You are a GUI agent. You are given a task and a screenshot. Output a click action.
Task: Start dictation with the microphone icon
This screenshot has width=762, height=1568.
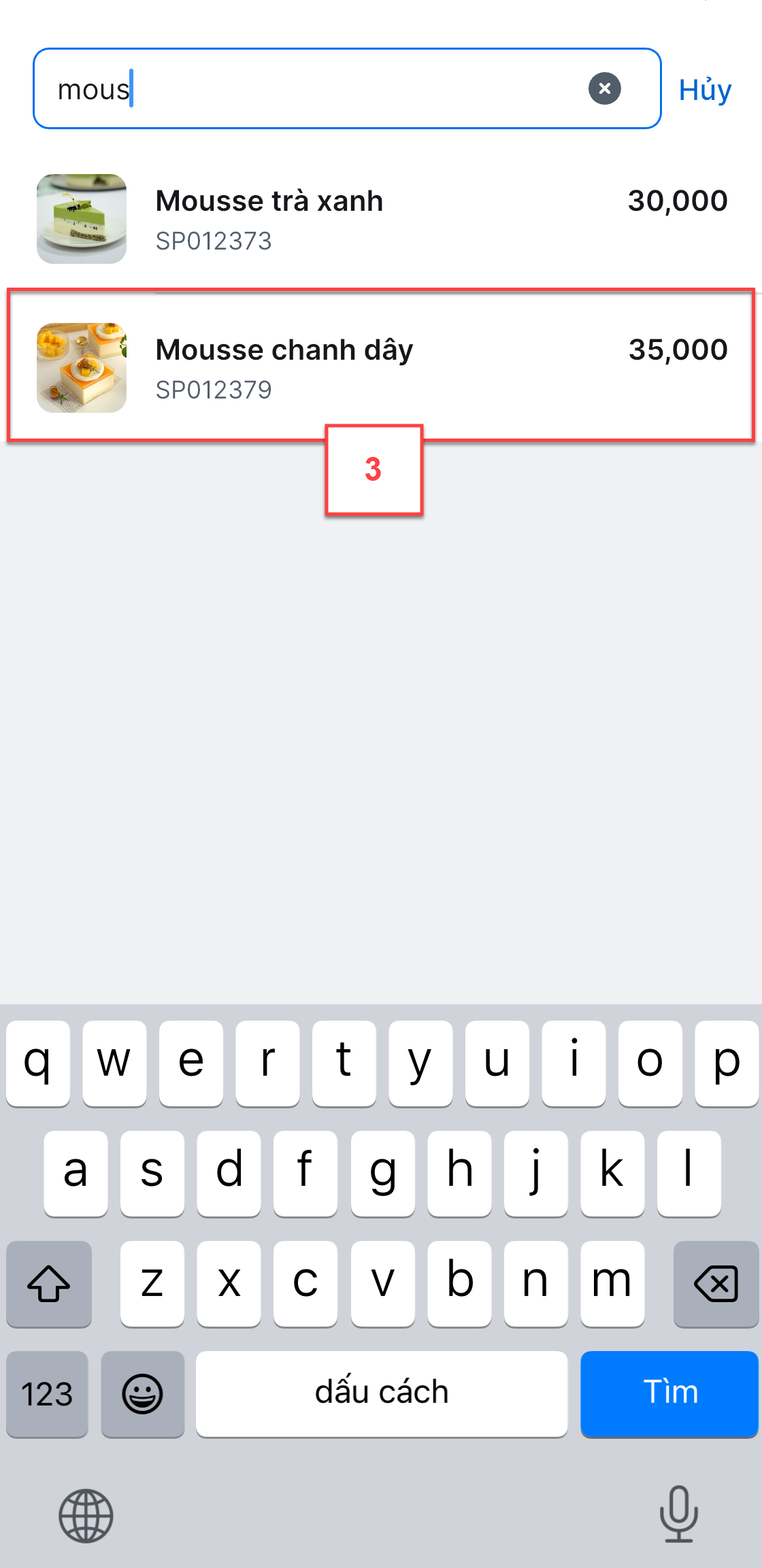(x=678, y=1514)
